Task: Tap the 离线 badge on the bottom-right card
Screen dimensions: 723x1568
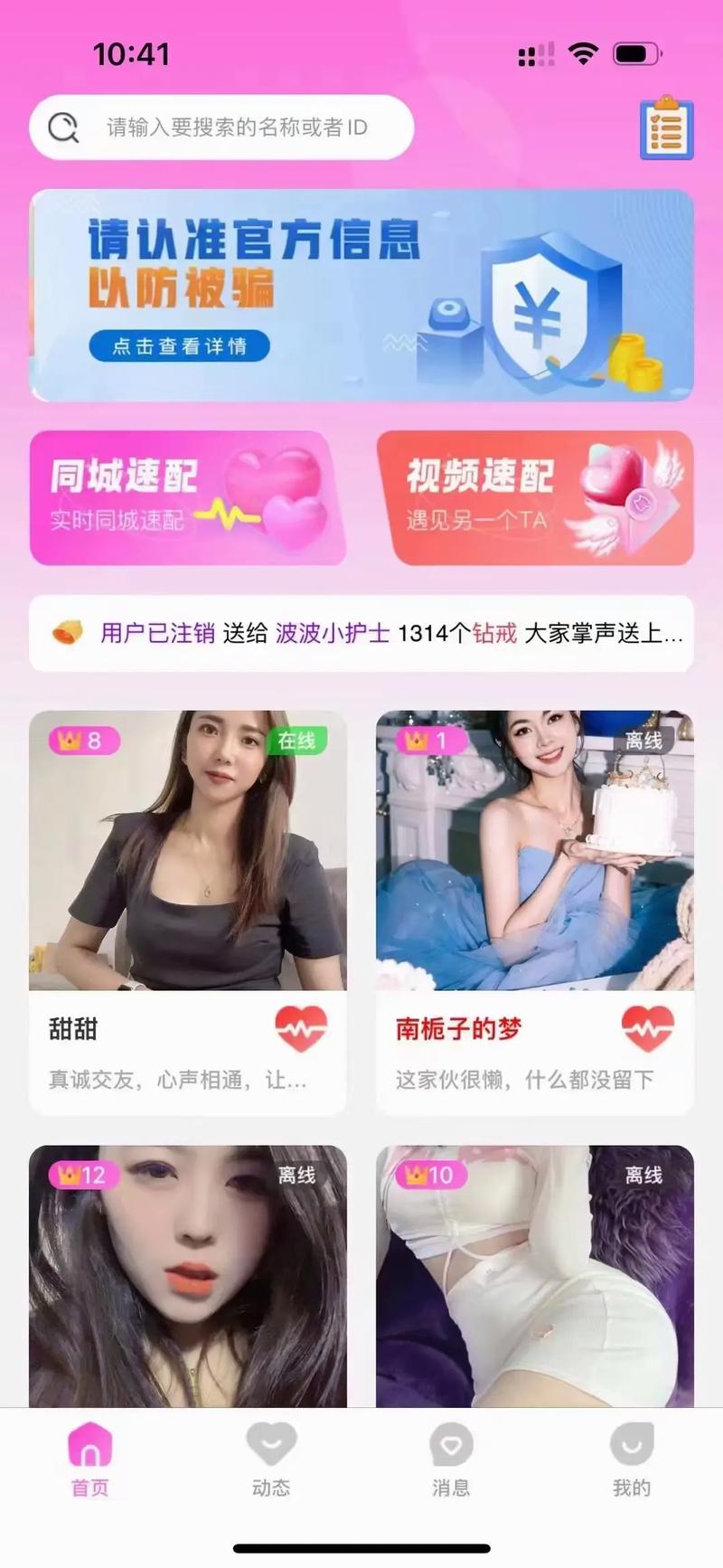Action: pos(643,1176)
